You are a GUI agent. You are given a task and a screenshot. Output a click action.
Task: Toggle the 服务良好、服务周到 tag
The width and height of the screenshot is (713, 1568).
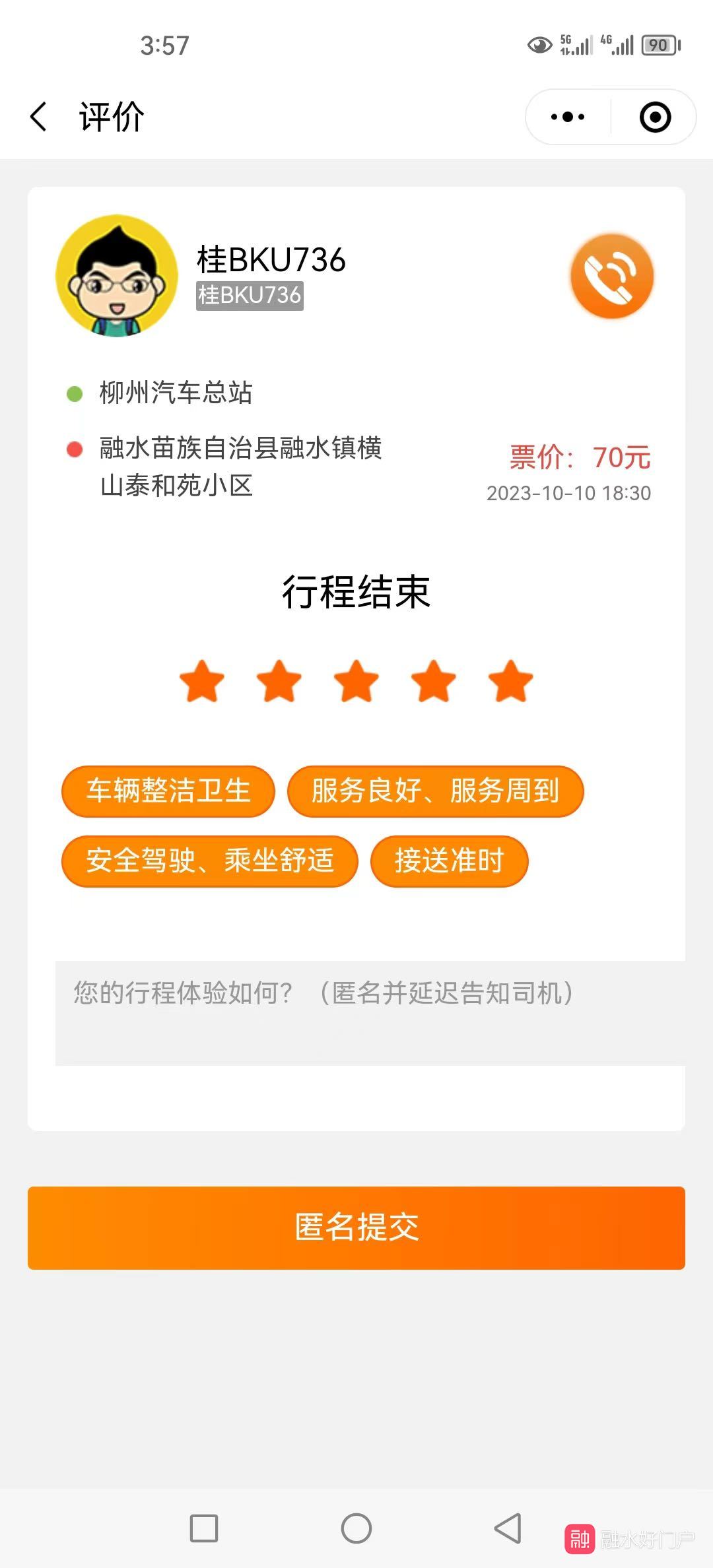436,791
